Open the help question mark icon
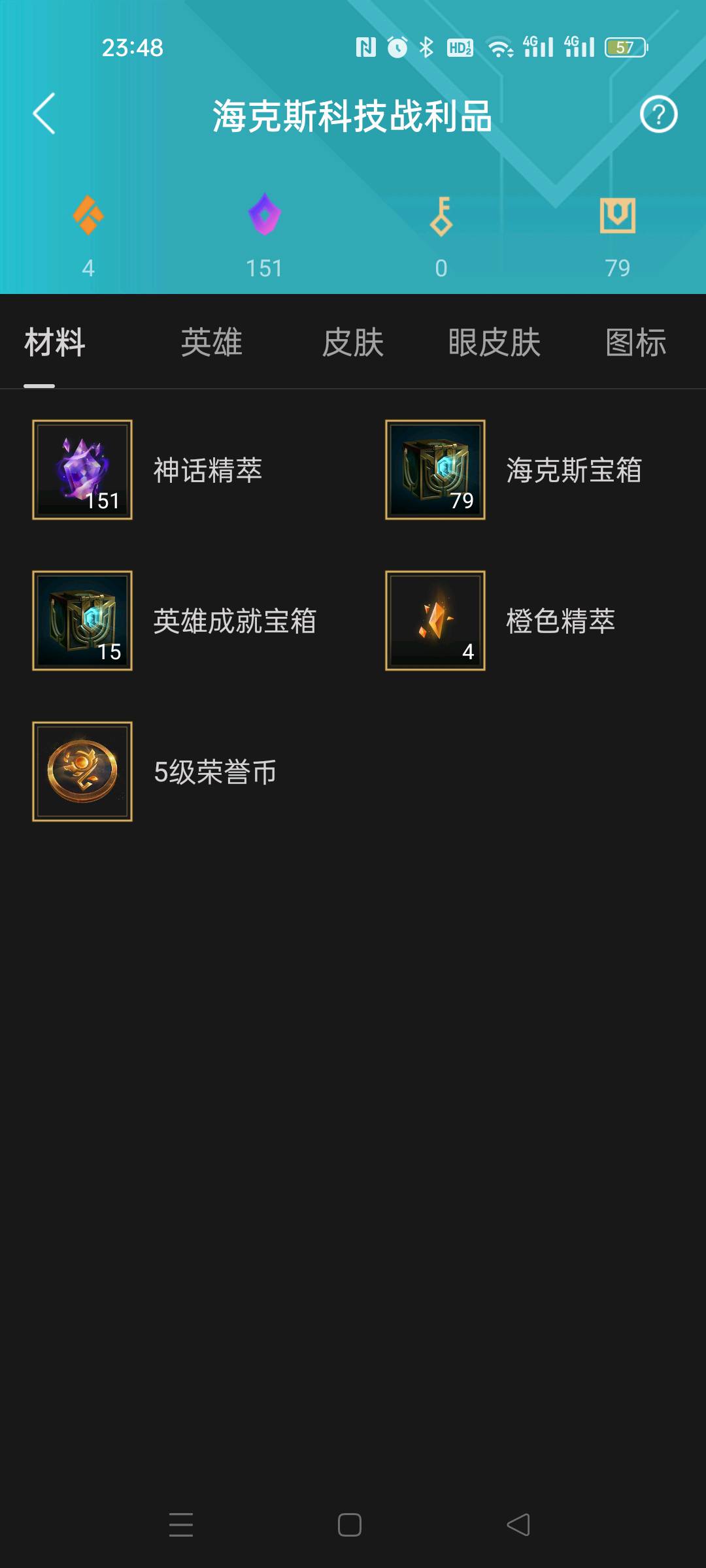The height and width of the screenshot is (1568, 706). (658, 114)
